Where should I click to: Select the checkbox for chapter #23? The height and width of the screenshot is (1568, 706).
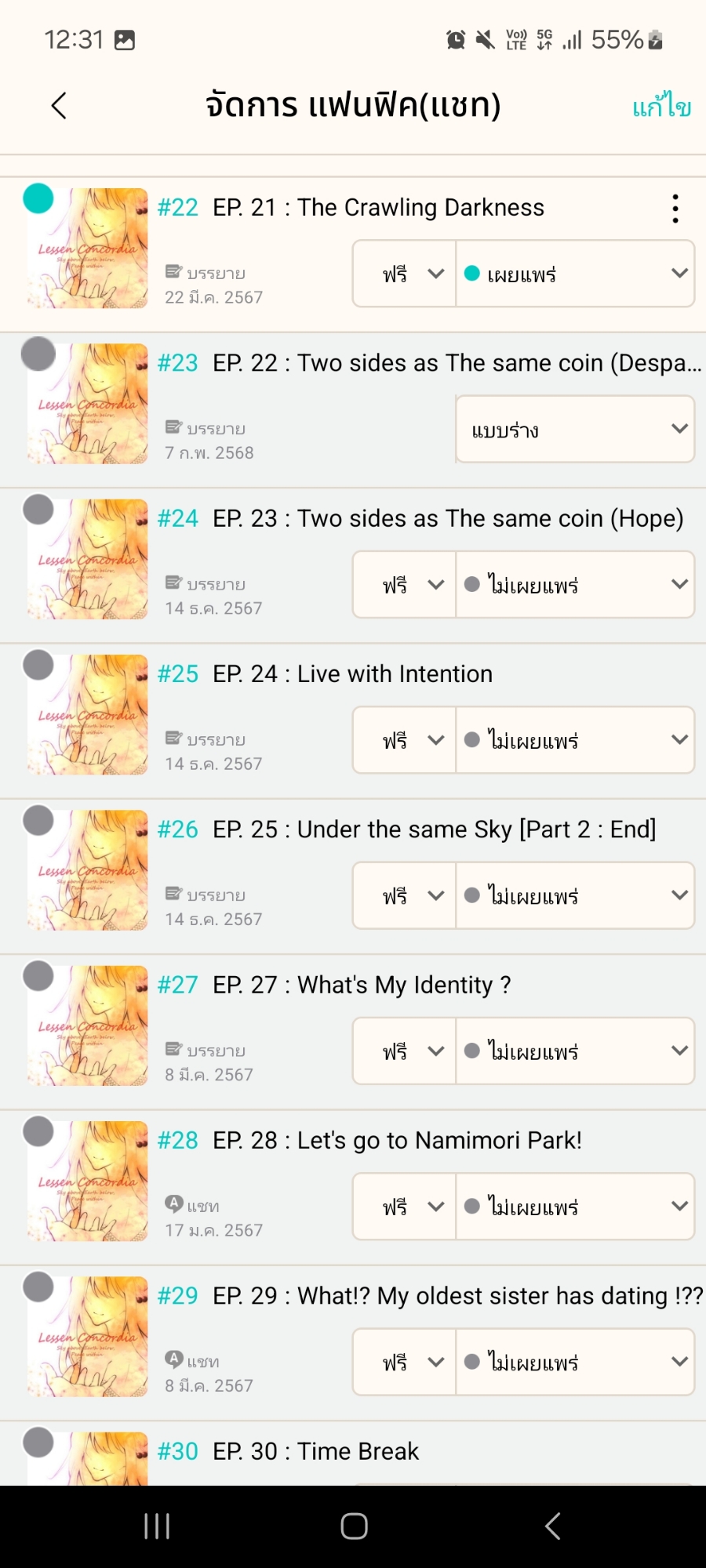click(x=38, y=354)
